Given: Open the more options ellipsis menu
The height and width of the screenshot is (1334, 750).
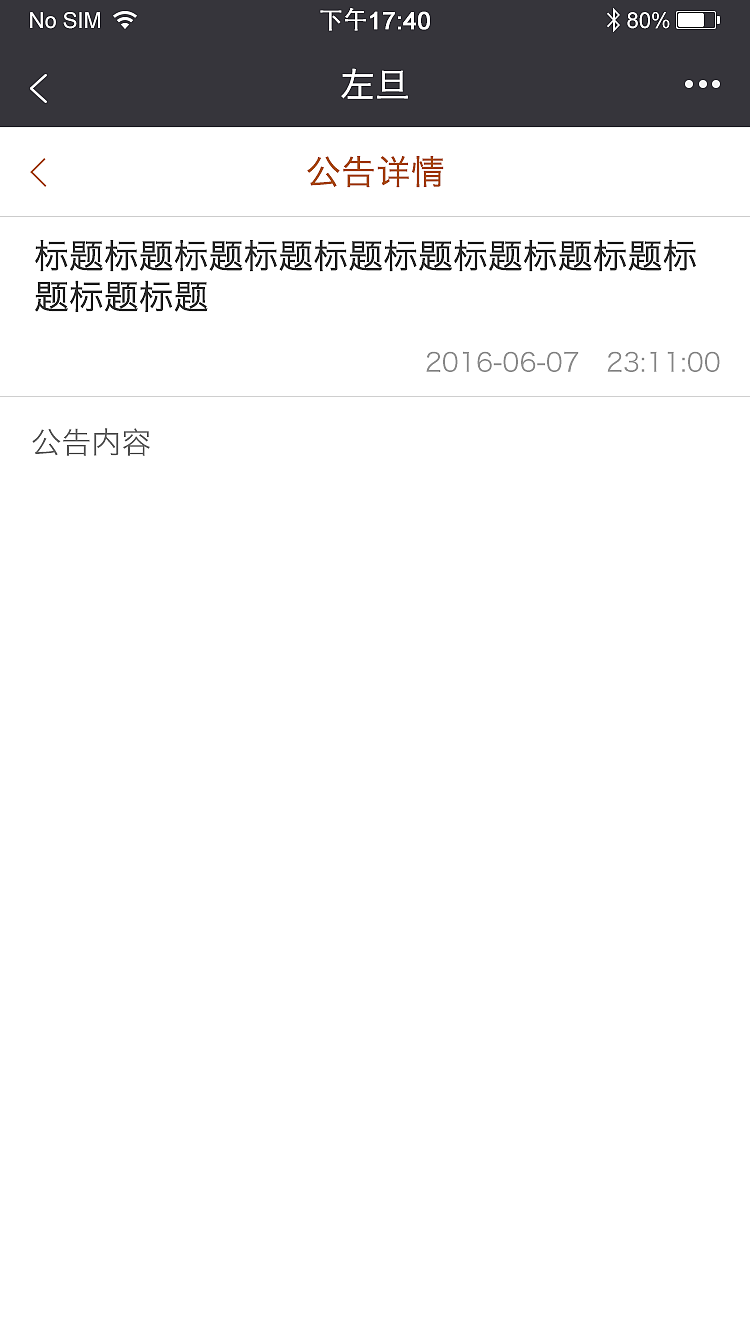Looking at the screenshot, I should (702, 85).
